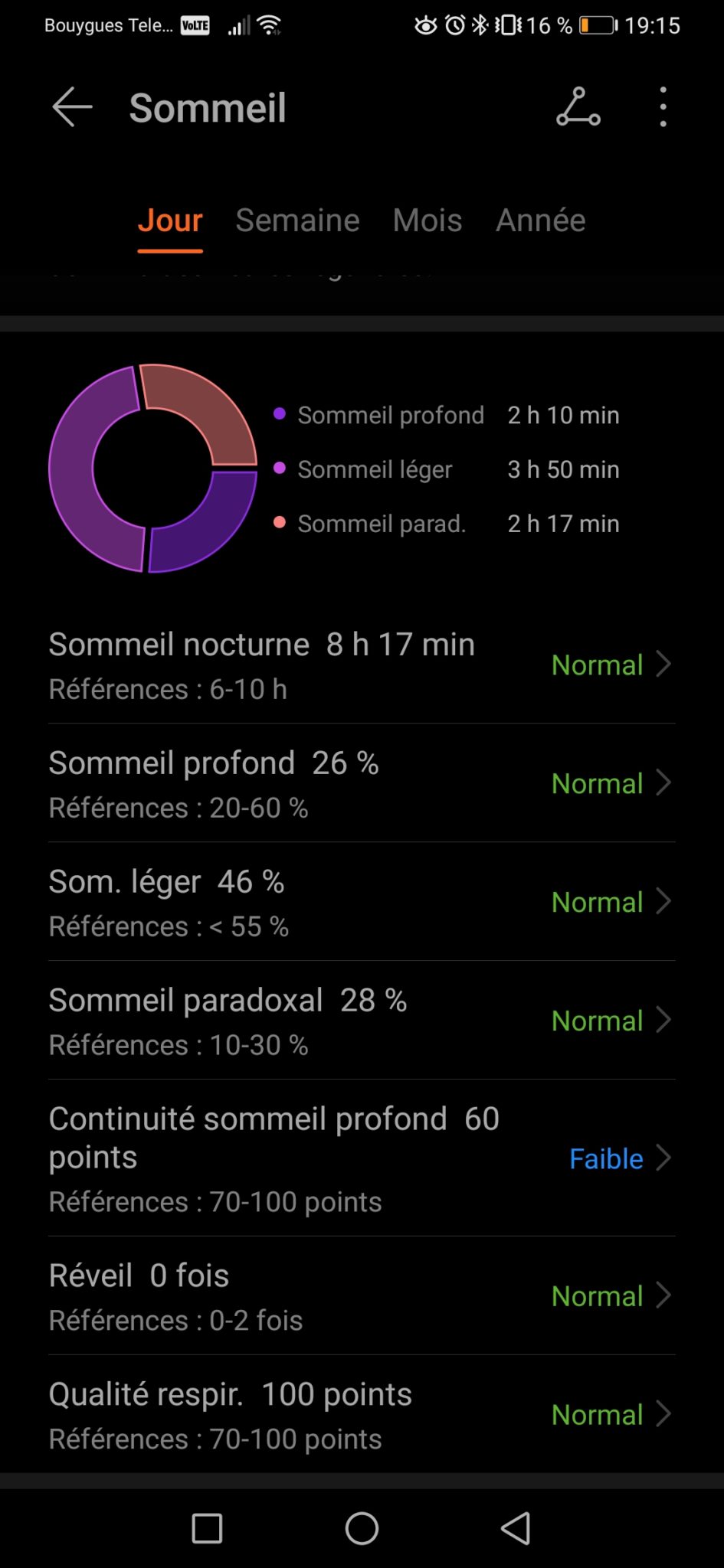Select the Jour tab

[x=170, y=221]
